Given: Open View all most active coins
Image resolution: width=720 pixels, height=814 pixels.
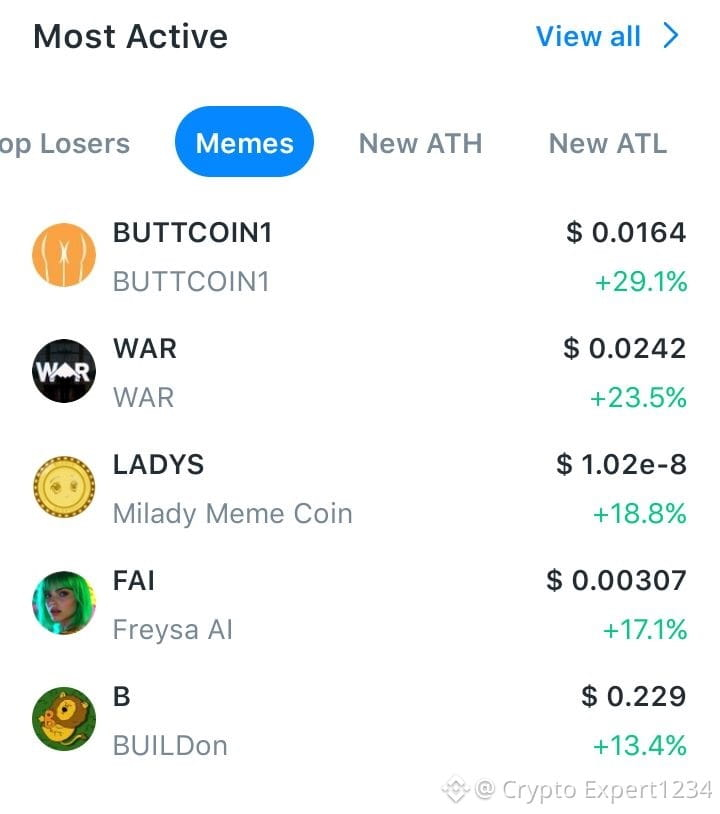Looking at the screenshot, I should click(606, 37).
